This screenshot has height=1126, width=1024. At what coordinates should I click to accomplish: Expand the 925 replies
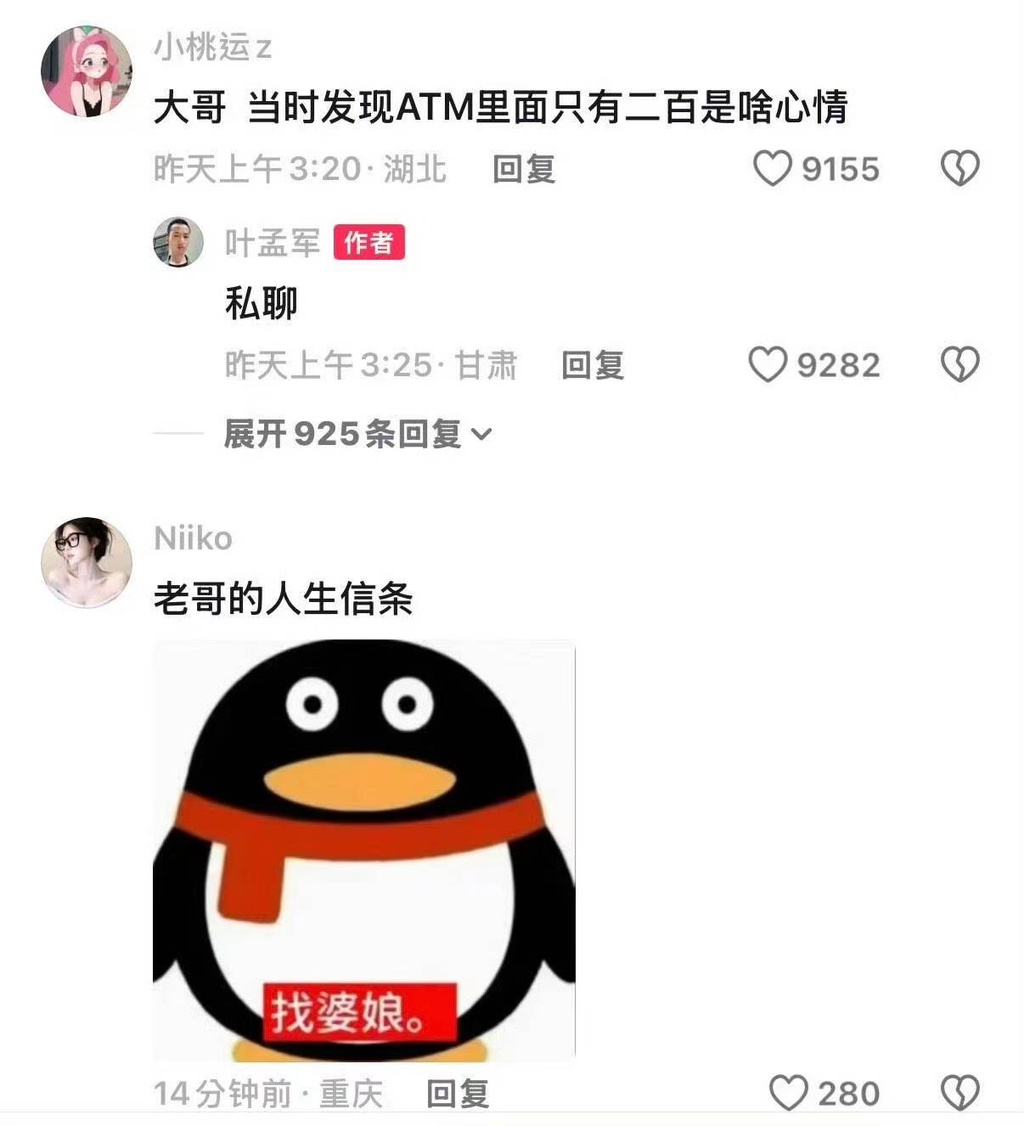357,434
